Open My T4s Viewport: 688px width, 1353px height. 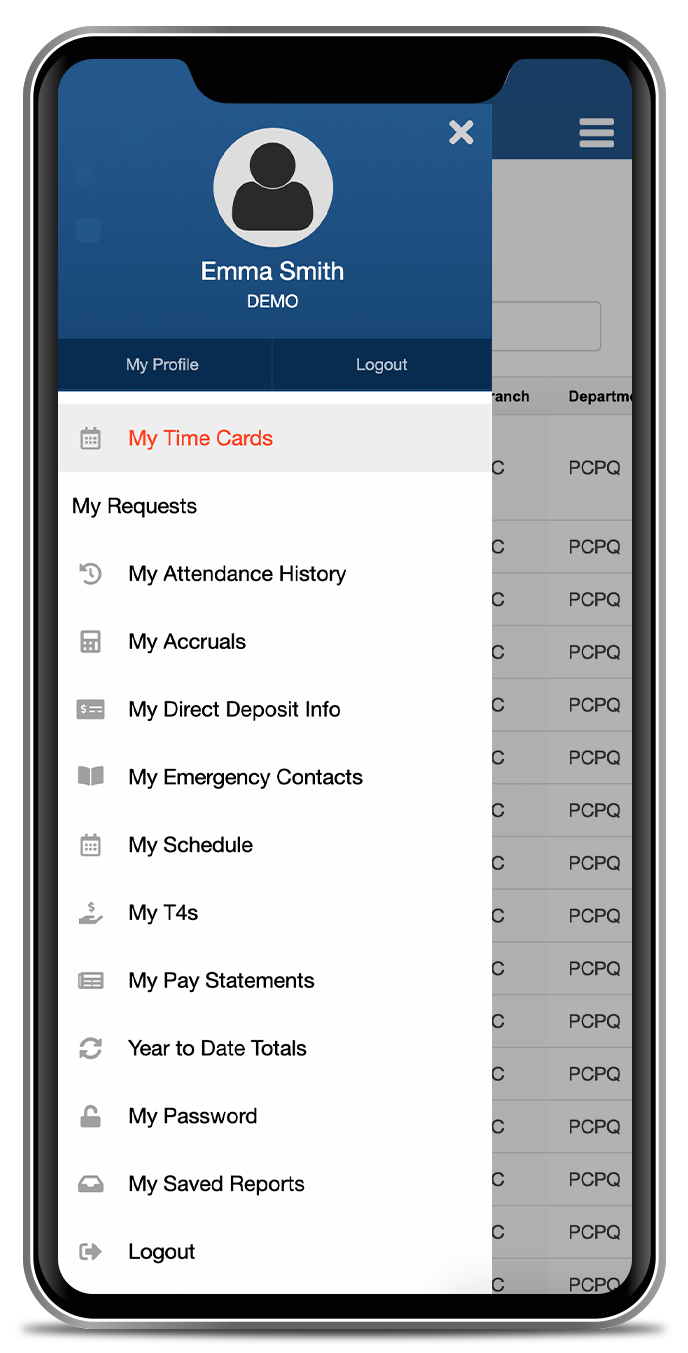click(163, 913)
